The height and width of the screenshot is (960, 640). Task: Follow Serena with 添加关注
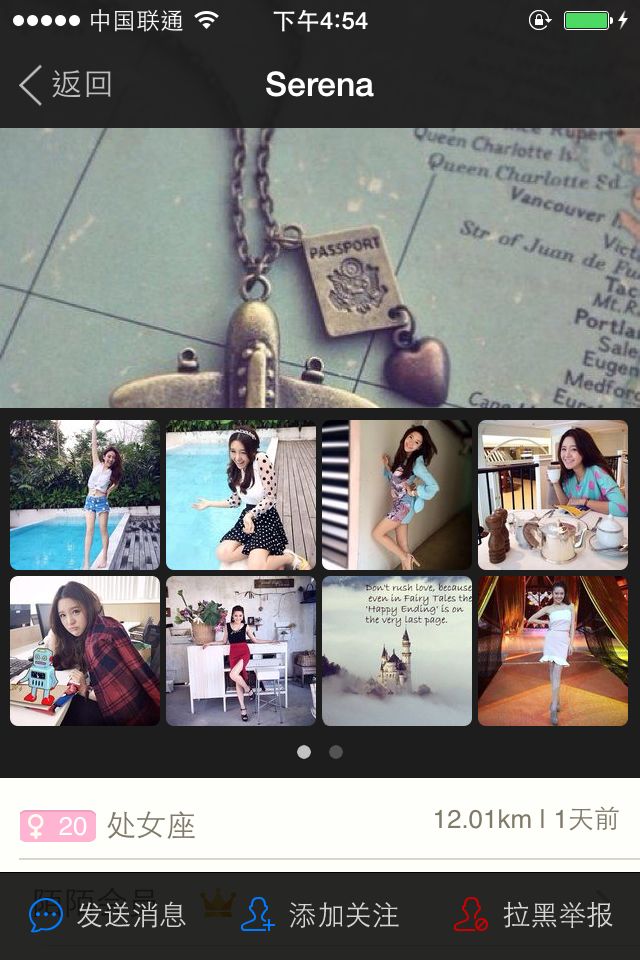[320, 915]
